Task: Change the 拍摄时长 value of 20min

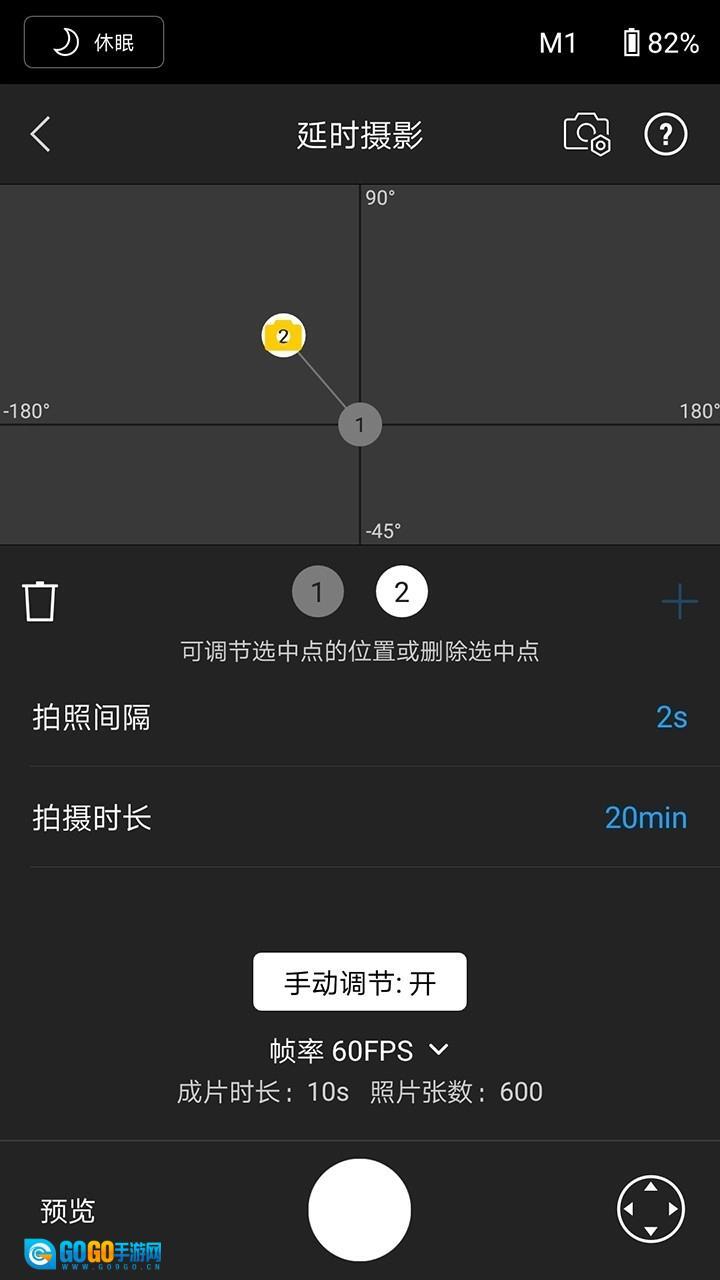Action: click(x=645, y=817)
